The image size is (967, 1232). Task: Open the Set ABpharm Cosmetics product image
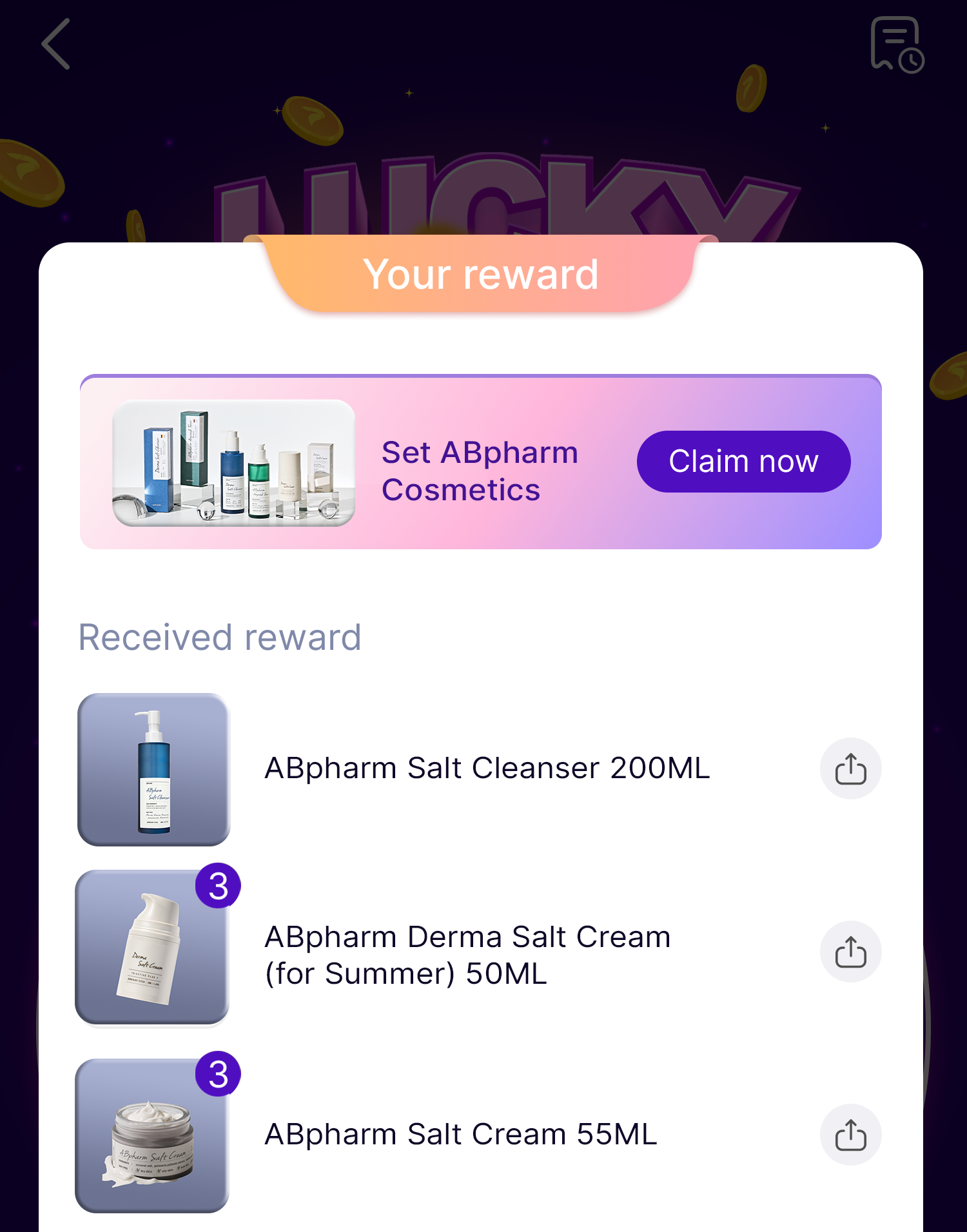233,462
